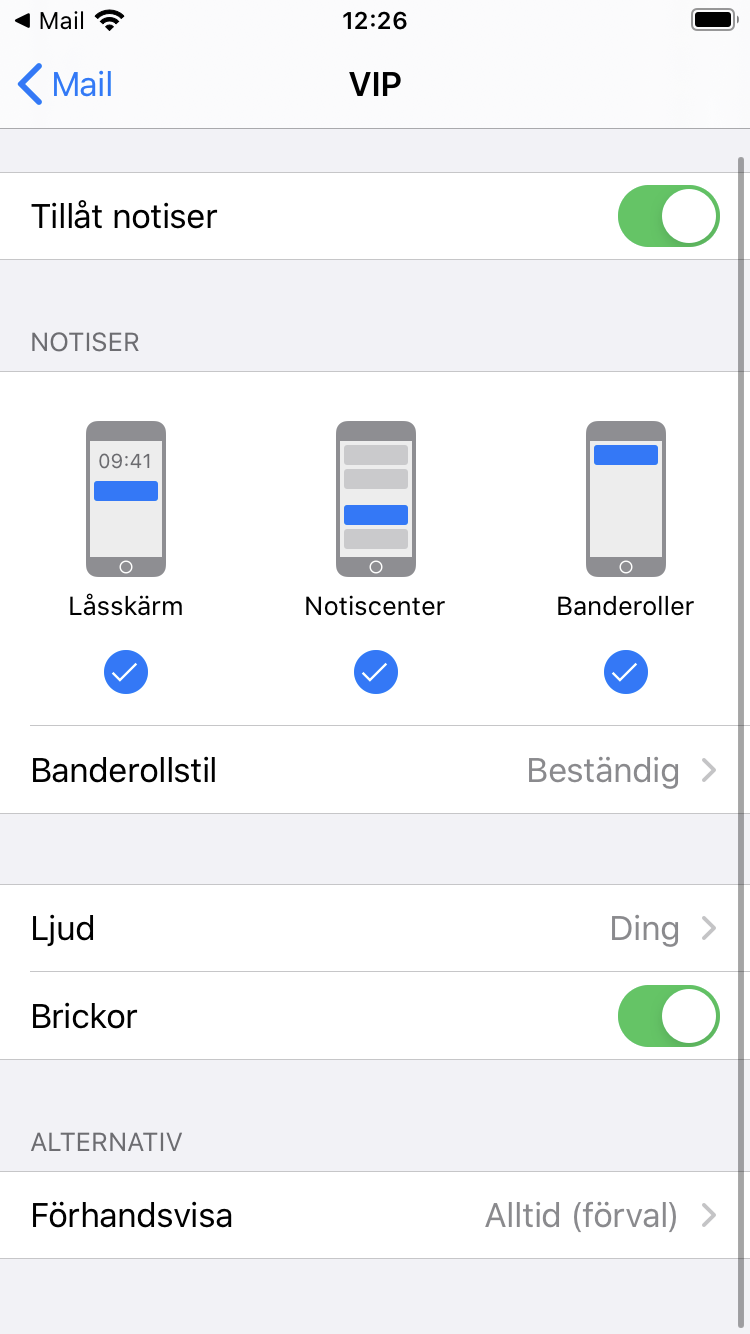Uncheck Låsskärm notification option
This screenshot has height=1334, width=750.
click(126, 673)
